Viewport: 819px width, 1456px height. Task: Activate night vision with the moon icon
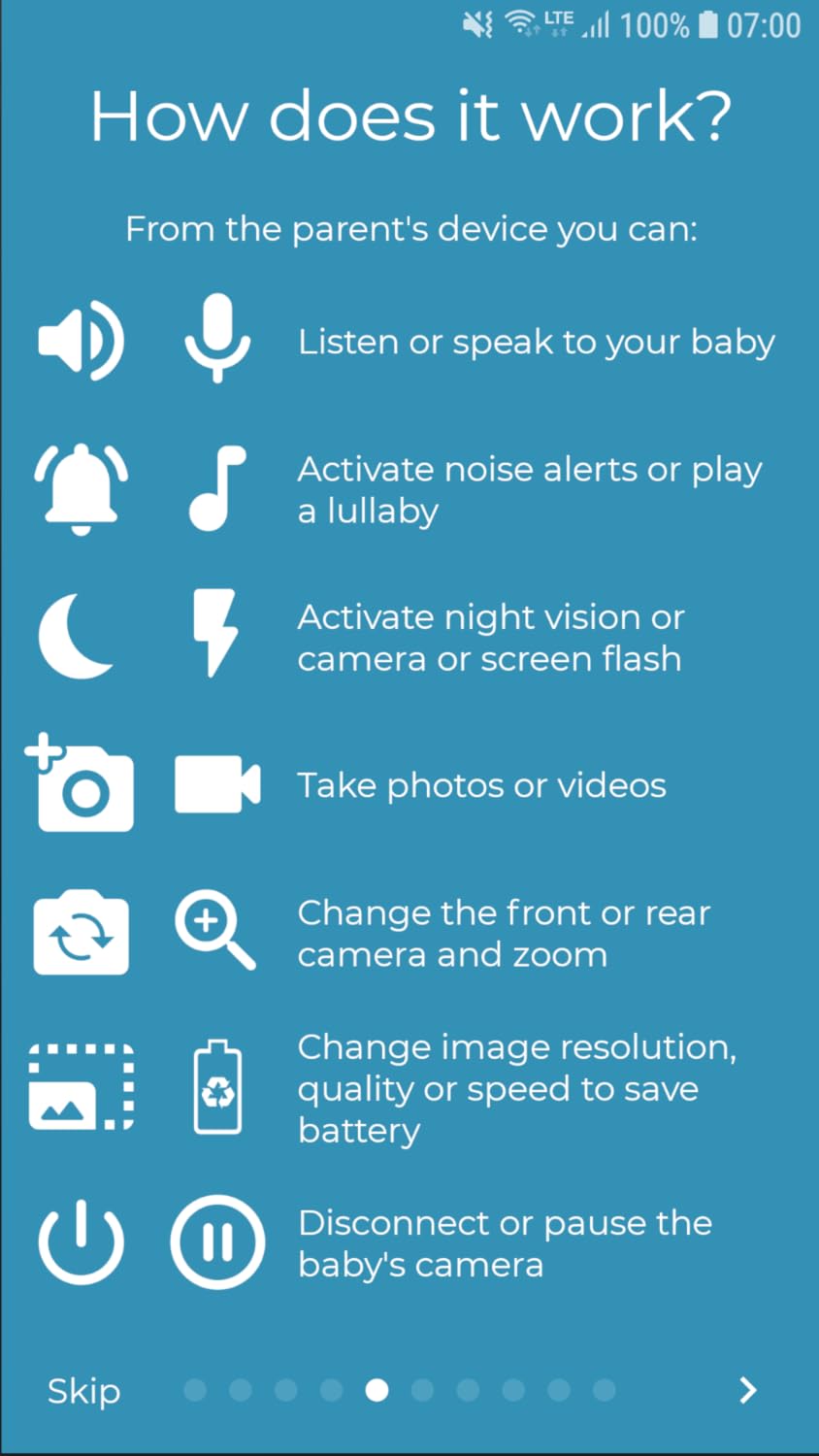click(76, 636)
